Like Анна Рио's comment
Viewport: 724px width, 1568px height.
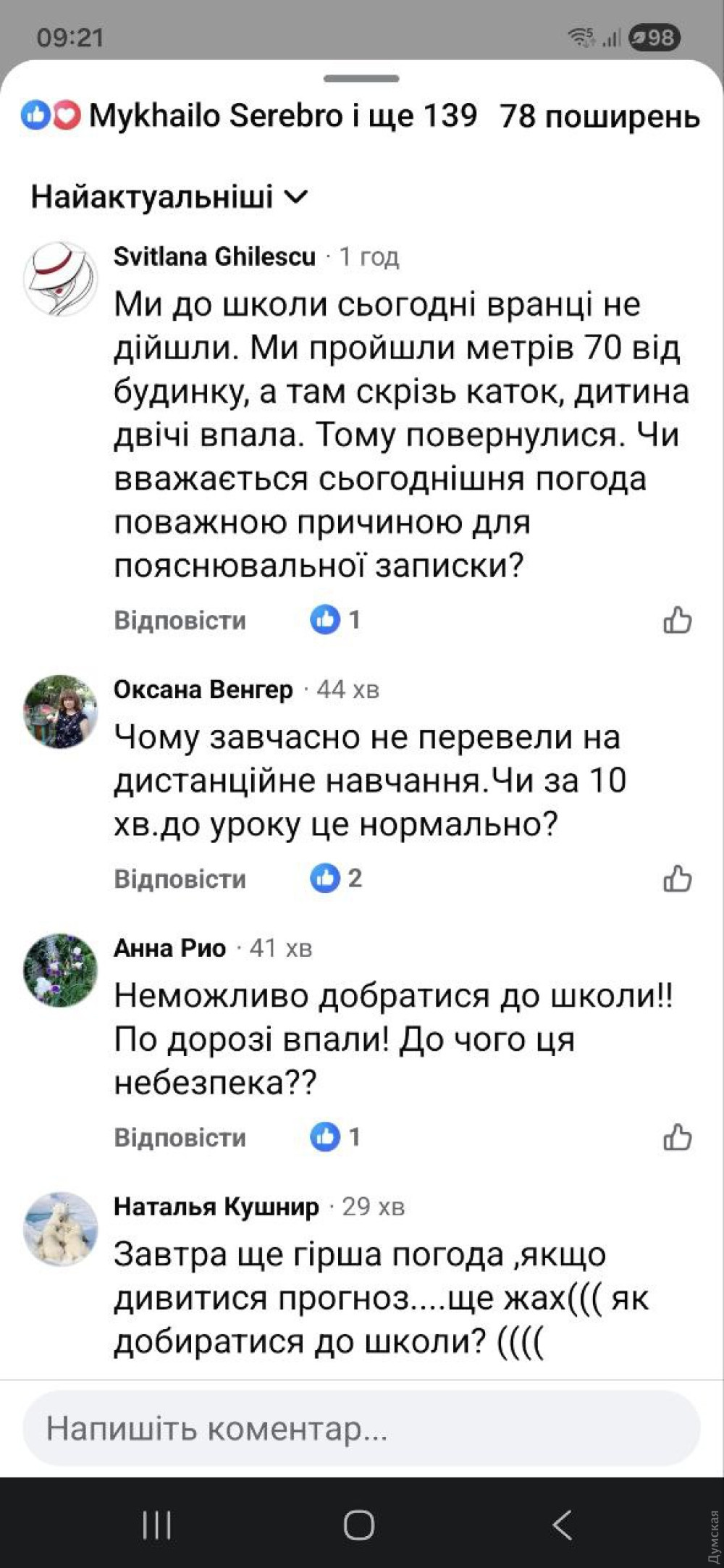677,1138
